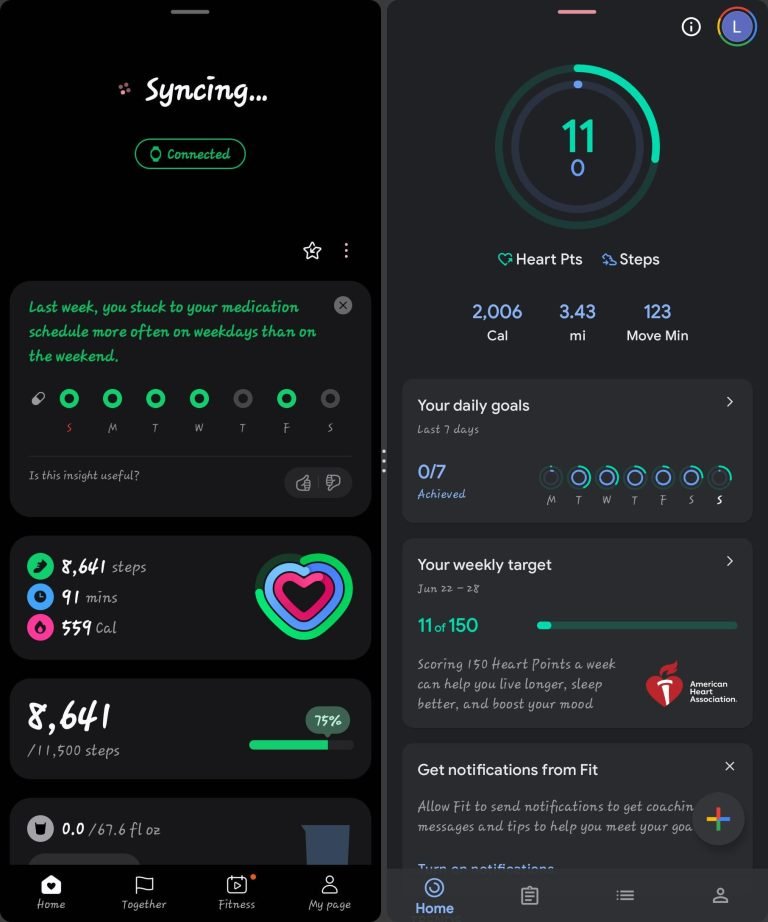Open the account profile avatar
Screen dimensions: 768x922
coord(737,27)
